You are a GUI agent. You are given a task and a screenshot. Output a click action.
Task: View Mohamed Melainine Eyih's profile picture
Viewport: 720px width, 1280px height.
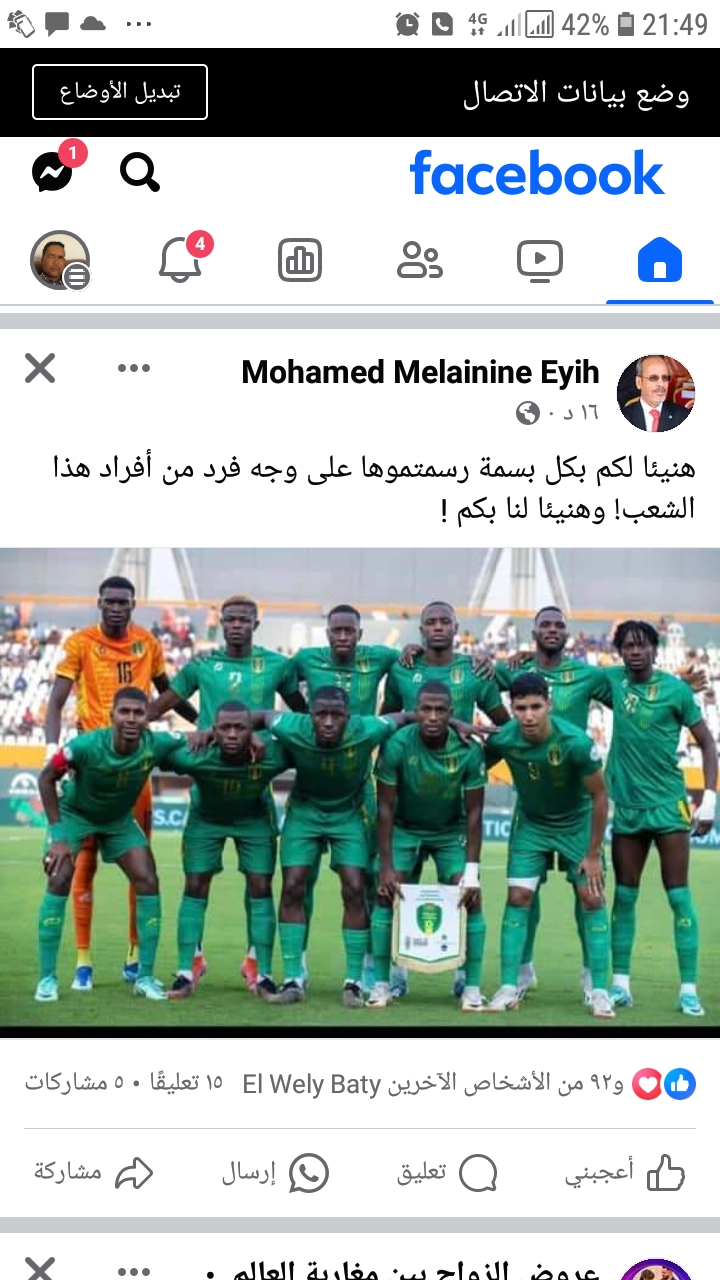[x=655, y=392]
